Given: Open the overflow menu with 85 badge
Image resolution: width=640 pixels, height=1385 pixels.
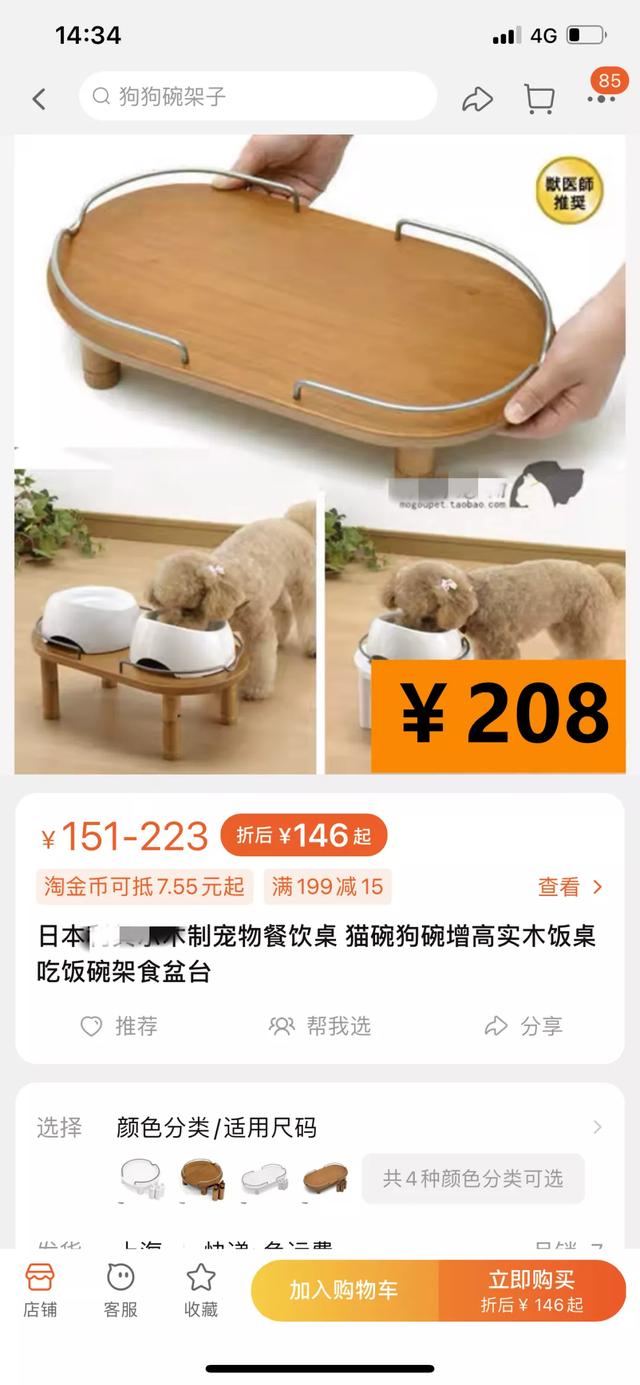Looking at the screenshot, I should pos(602,97).
